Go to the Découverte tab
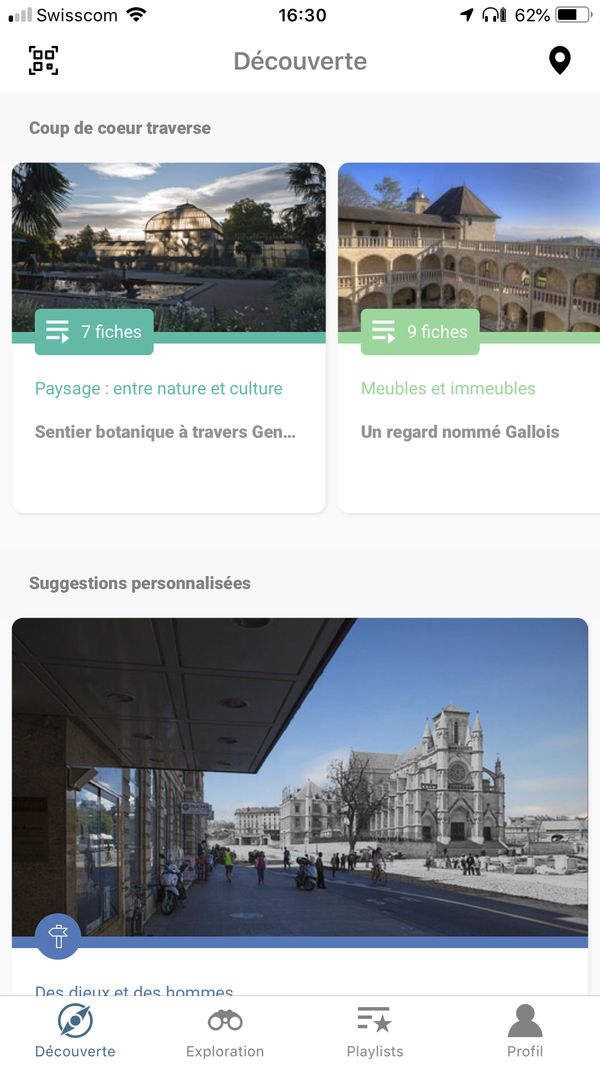The width and height of the screenshot is (600, 1067). 75,1032
